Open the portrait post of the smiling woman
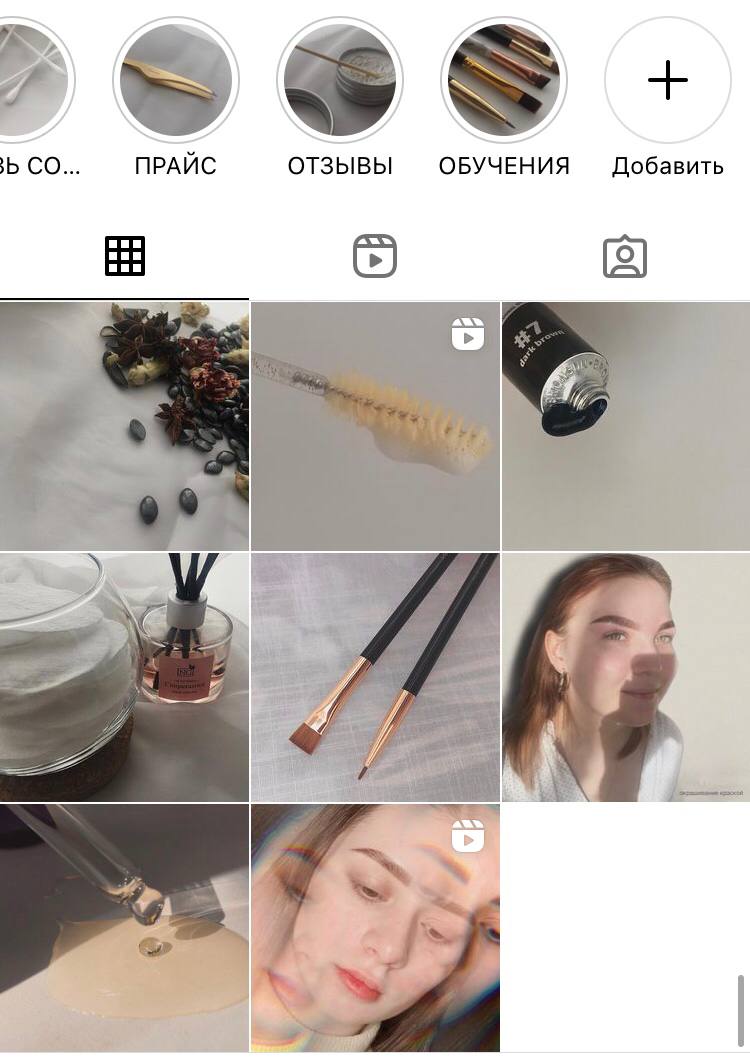 point(626,677)
